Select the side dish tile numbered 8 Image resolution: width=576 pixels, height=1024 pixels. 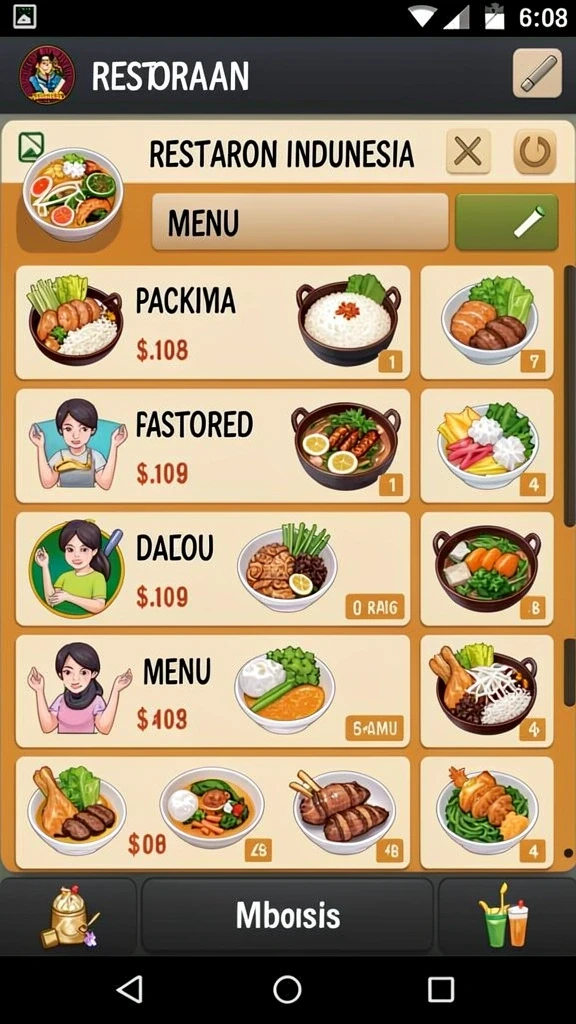(487, 569)
